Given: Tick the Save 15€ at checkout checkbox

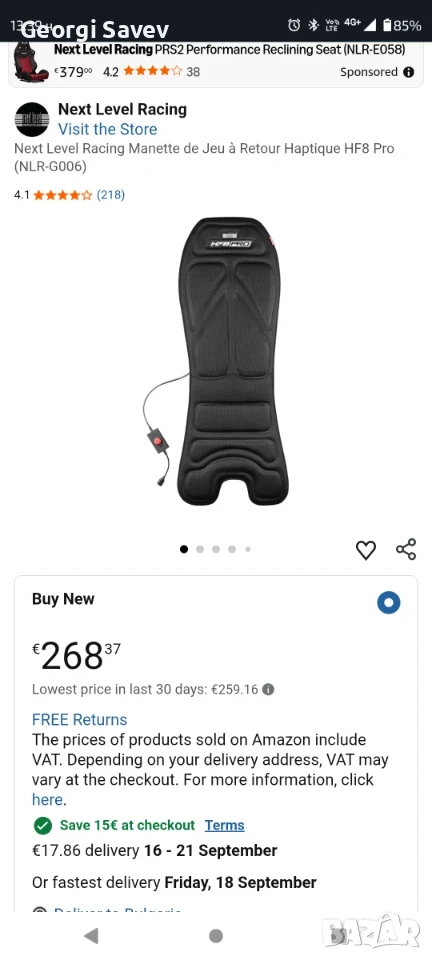Looking at the screenshot, I should [42, 826].
